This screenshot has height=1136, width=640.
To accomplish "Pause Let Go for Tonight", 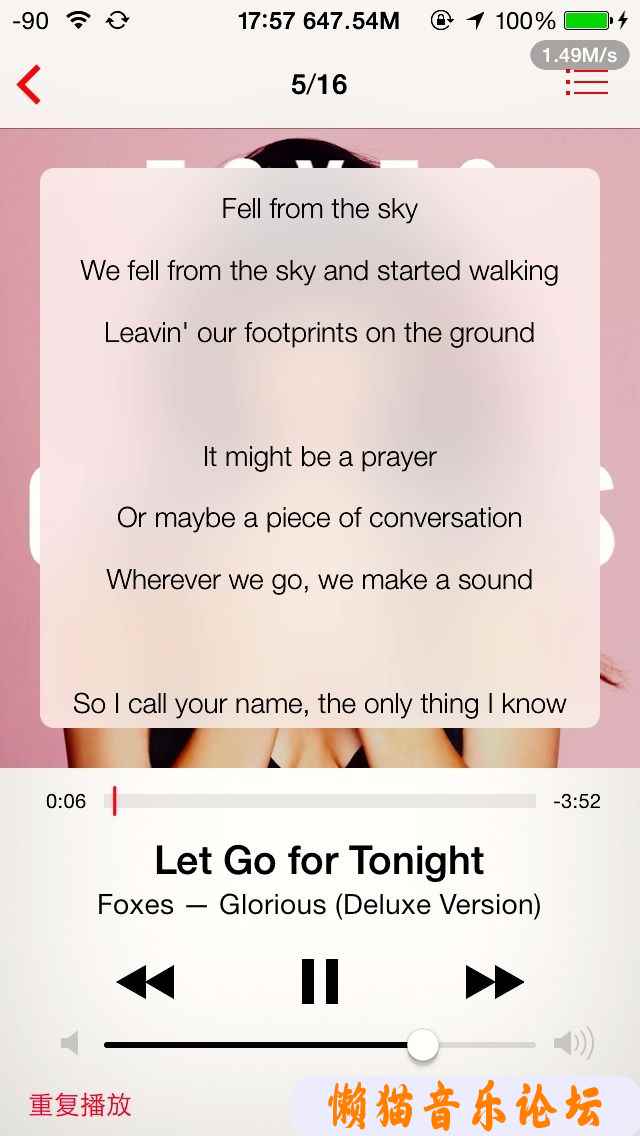I will pos(320,981).
